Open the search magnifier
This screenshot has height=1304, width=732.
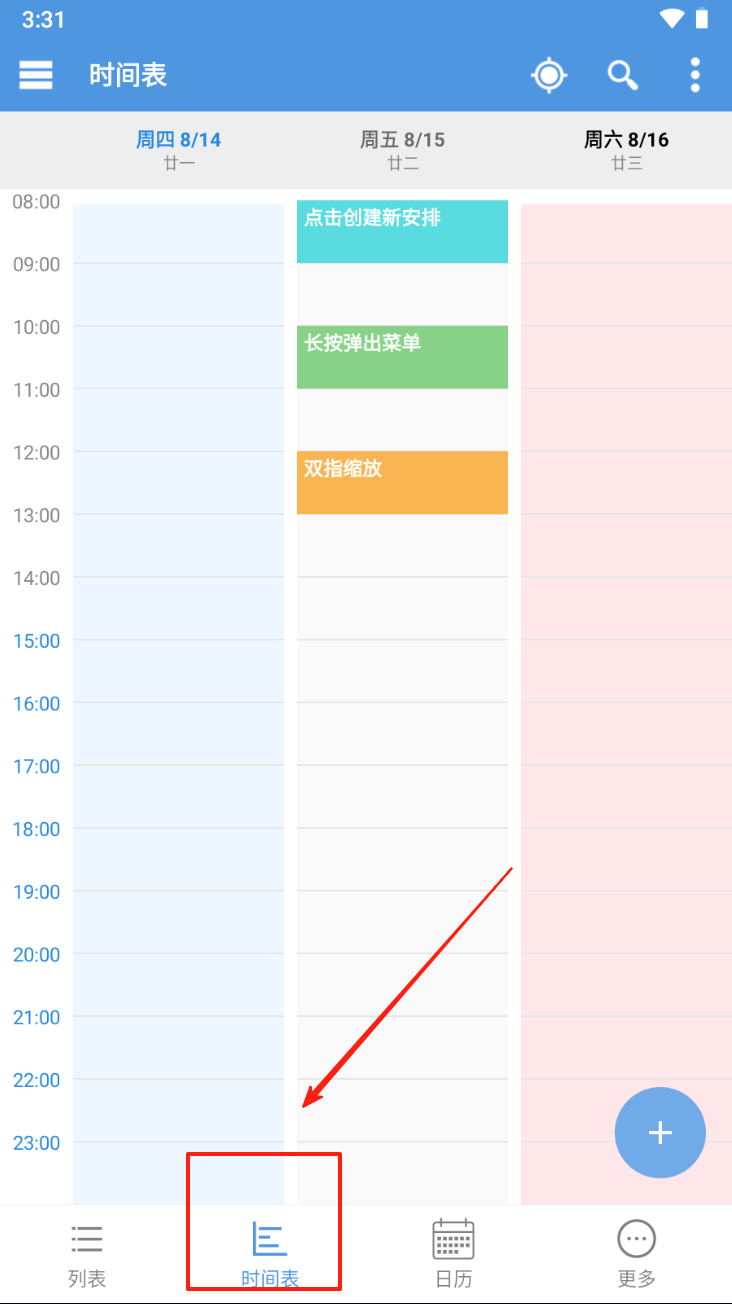[x=623, y=75]
